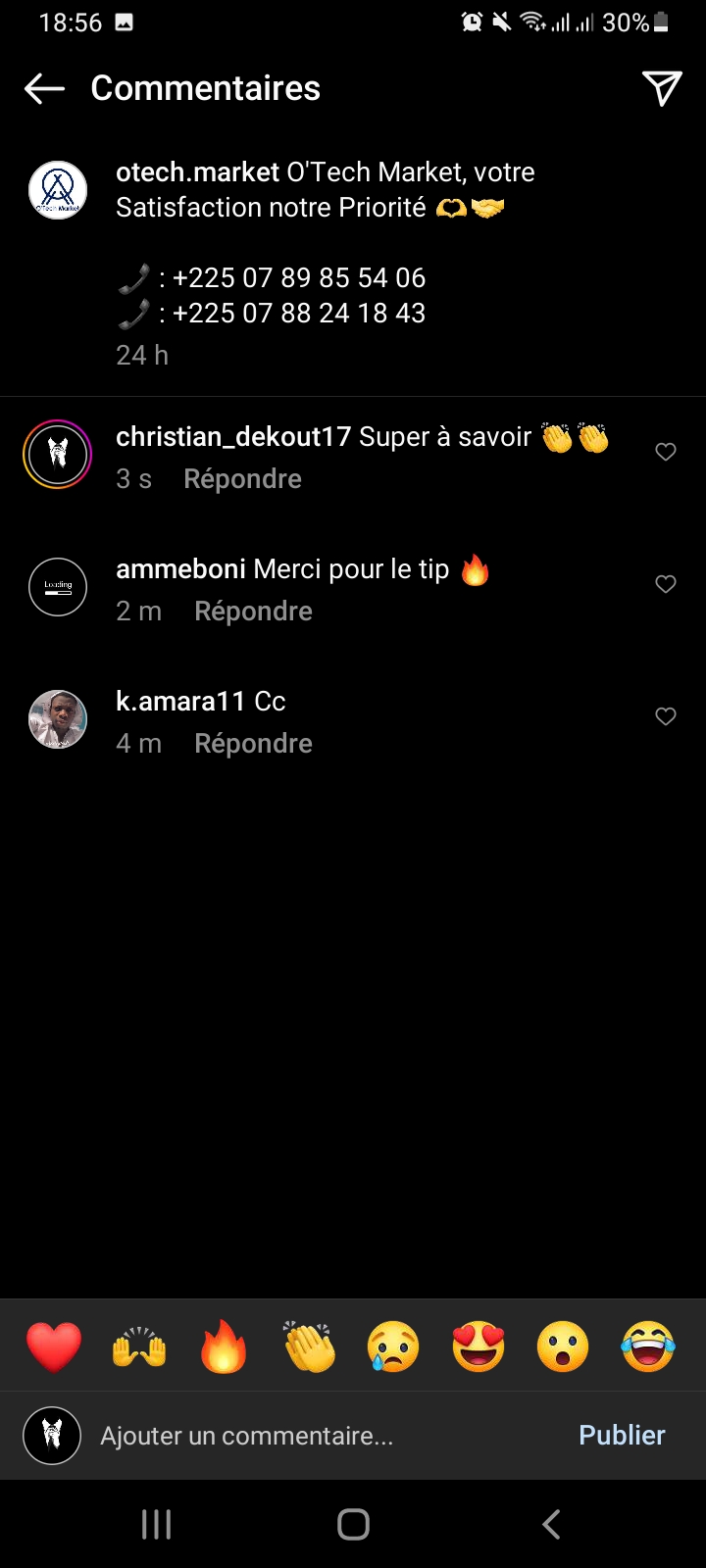Open k.amara11's profile photo
This screenshot has width=706, height=1568.
[x=58, y=719]
